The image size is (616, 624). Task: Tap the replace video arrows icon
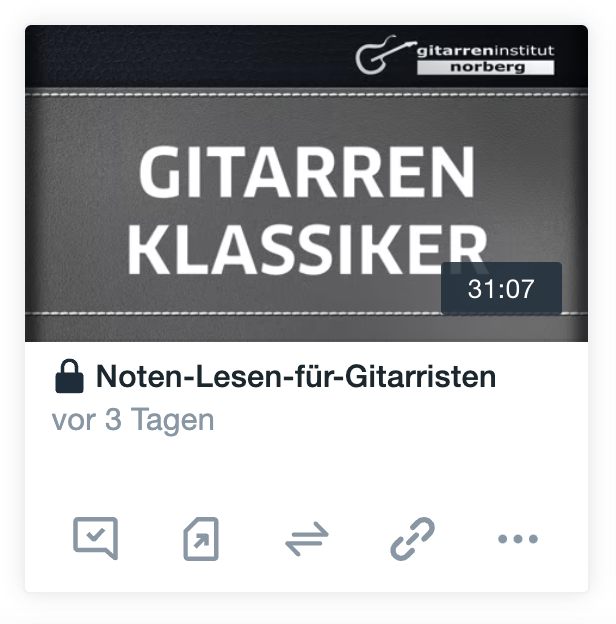point(307,540)
